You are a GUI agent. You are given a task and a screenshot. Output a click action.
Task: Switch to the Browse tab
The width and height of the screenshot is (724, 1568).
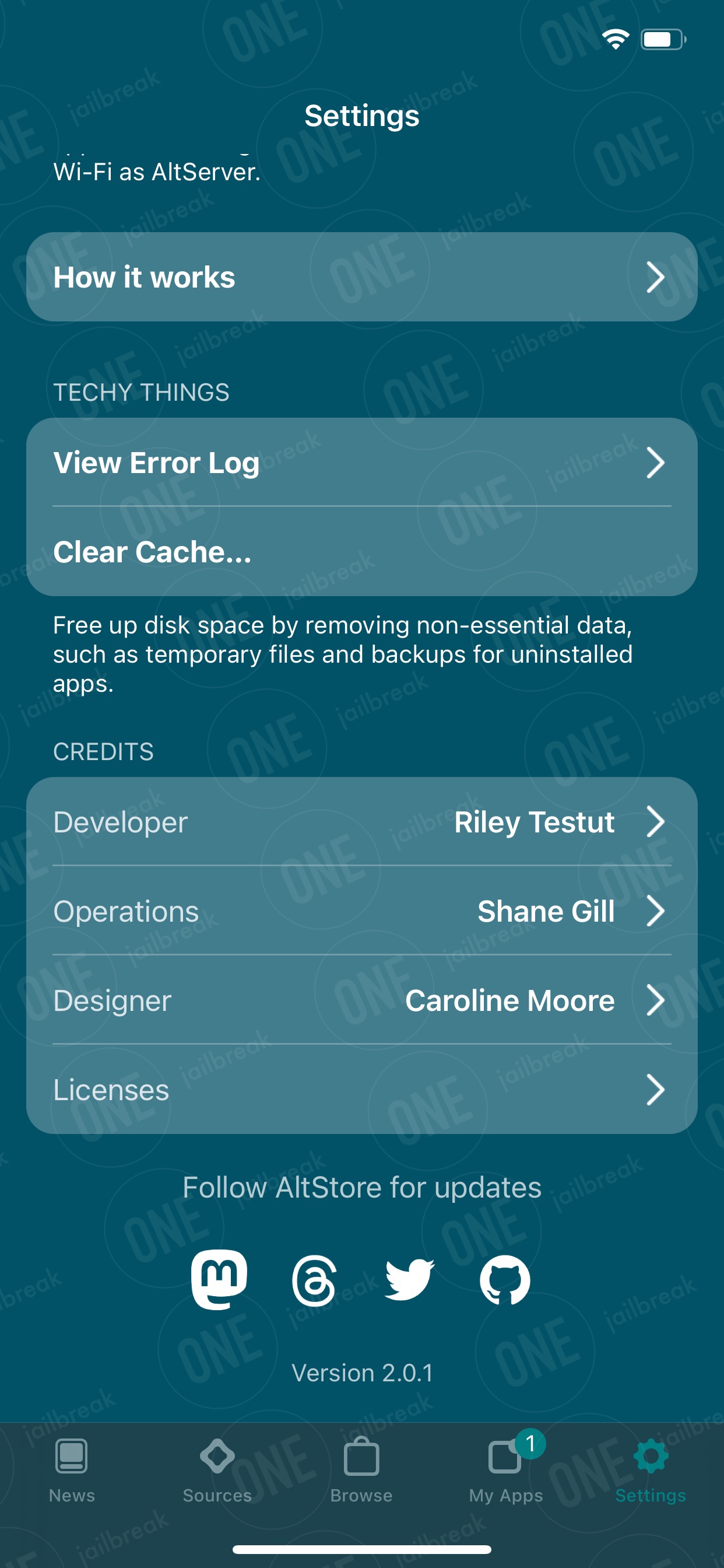coord(361,1471)
